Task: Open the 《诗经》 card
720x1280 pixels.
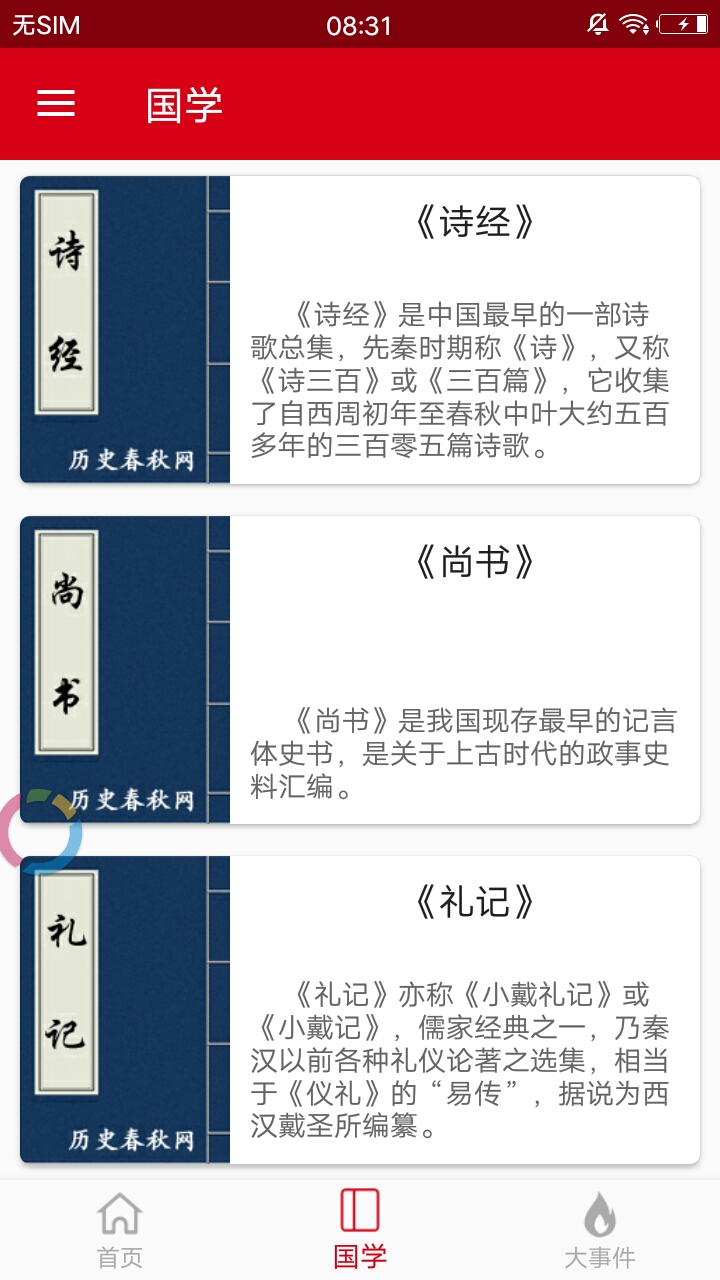Action: pyautogui.click(x=360, y=330)
